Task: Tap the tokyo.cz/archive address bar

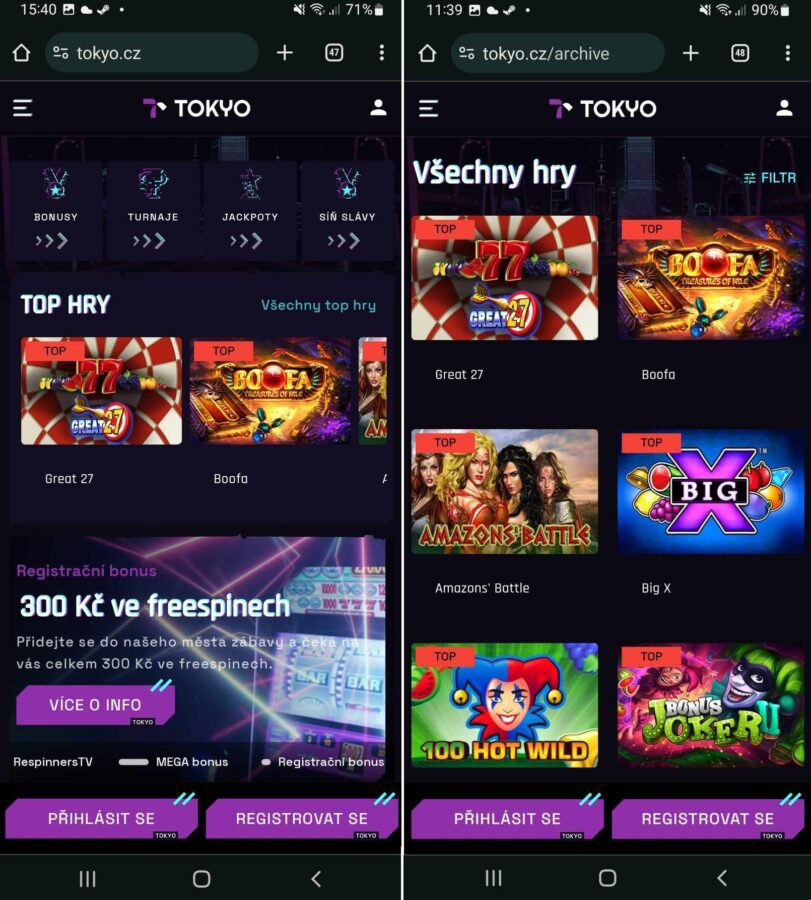Action: coord(558,52)
